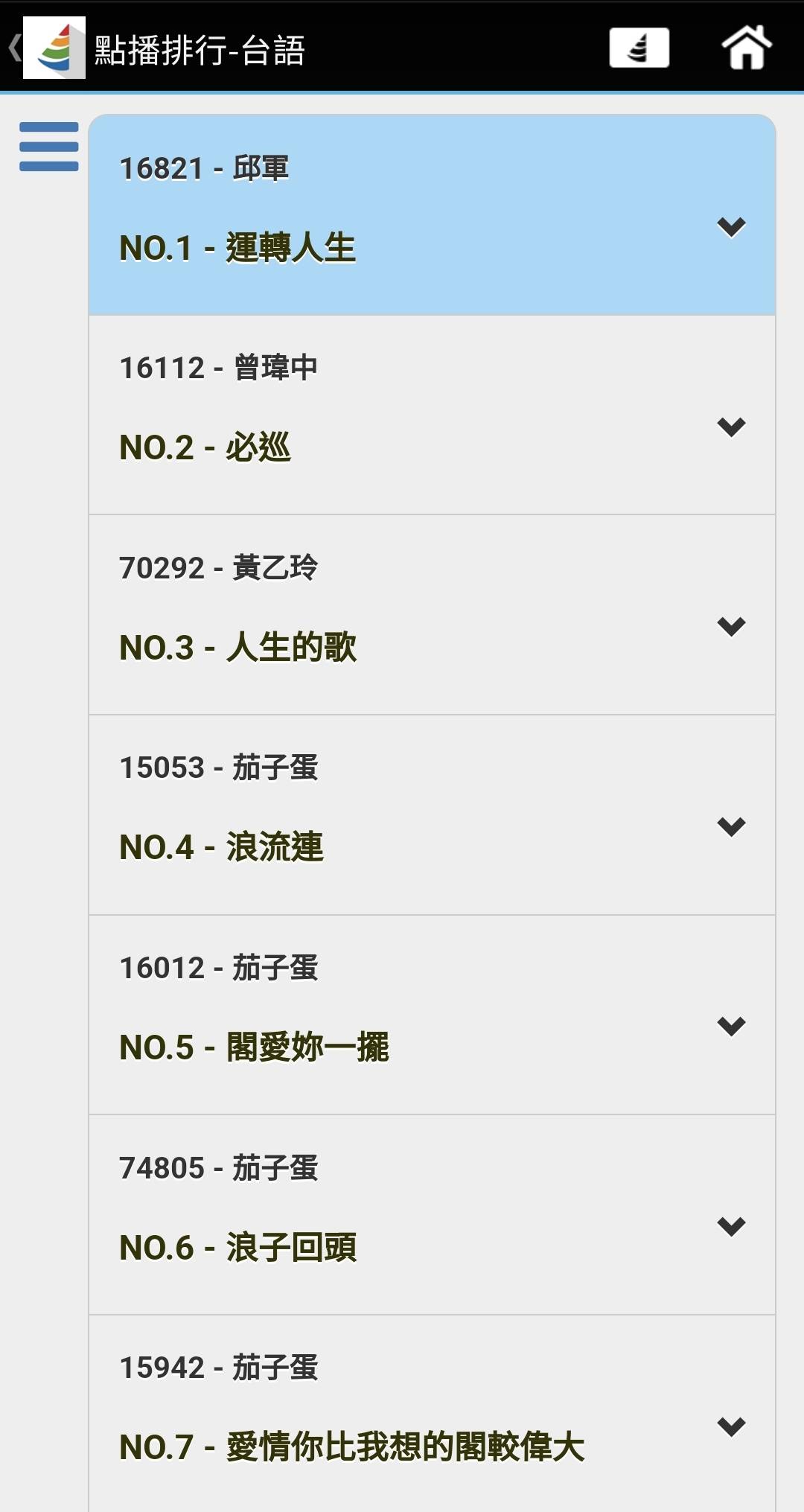Expand NO.5 閣愛妳一擺 song entry
This screenshot has width=804, height=1512.
[x=730, y=1026]
